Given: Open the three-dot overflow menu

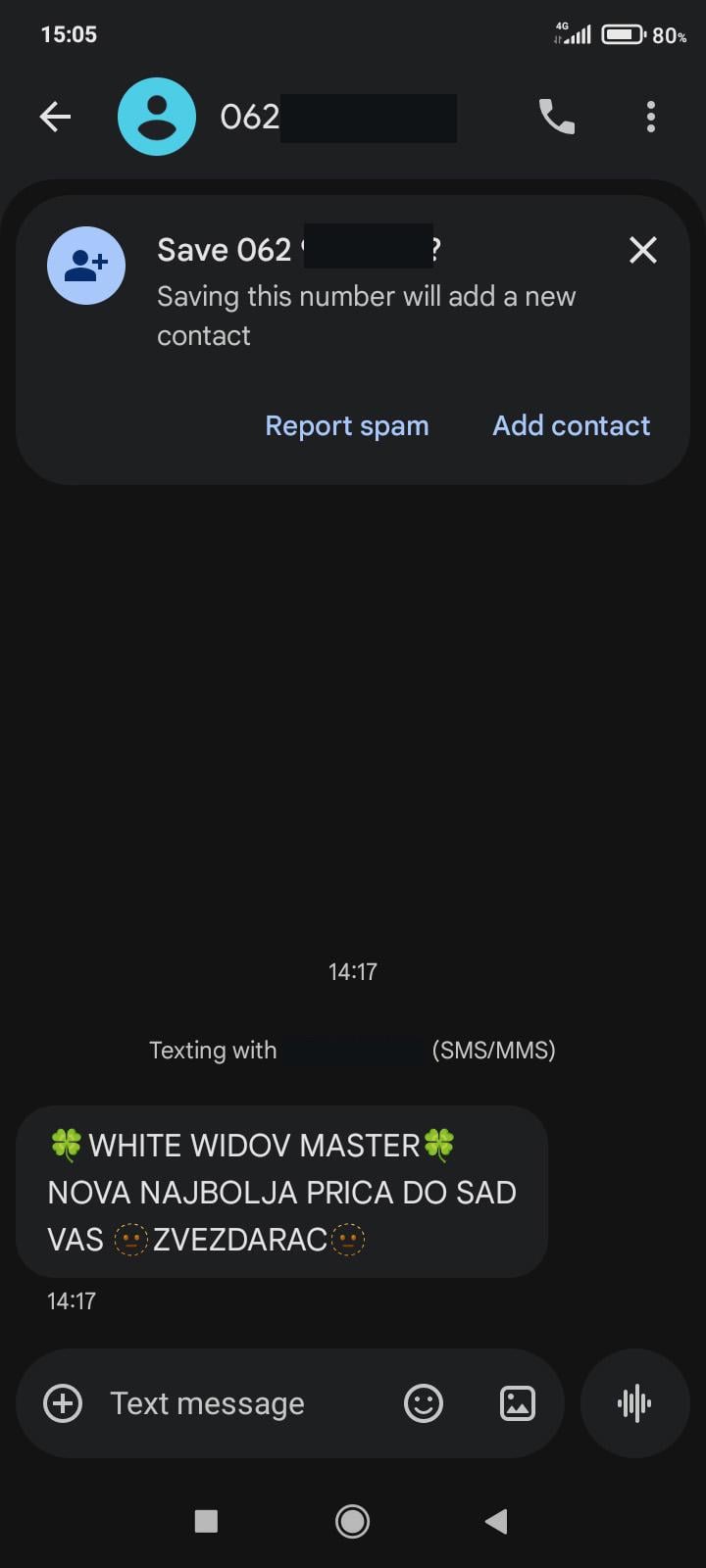Looking at the screenshot, I should (650, 118).
